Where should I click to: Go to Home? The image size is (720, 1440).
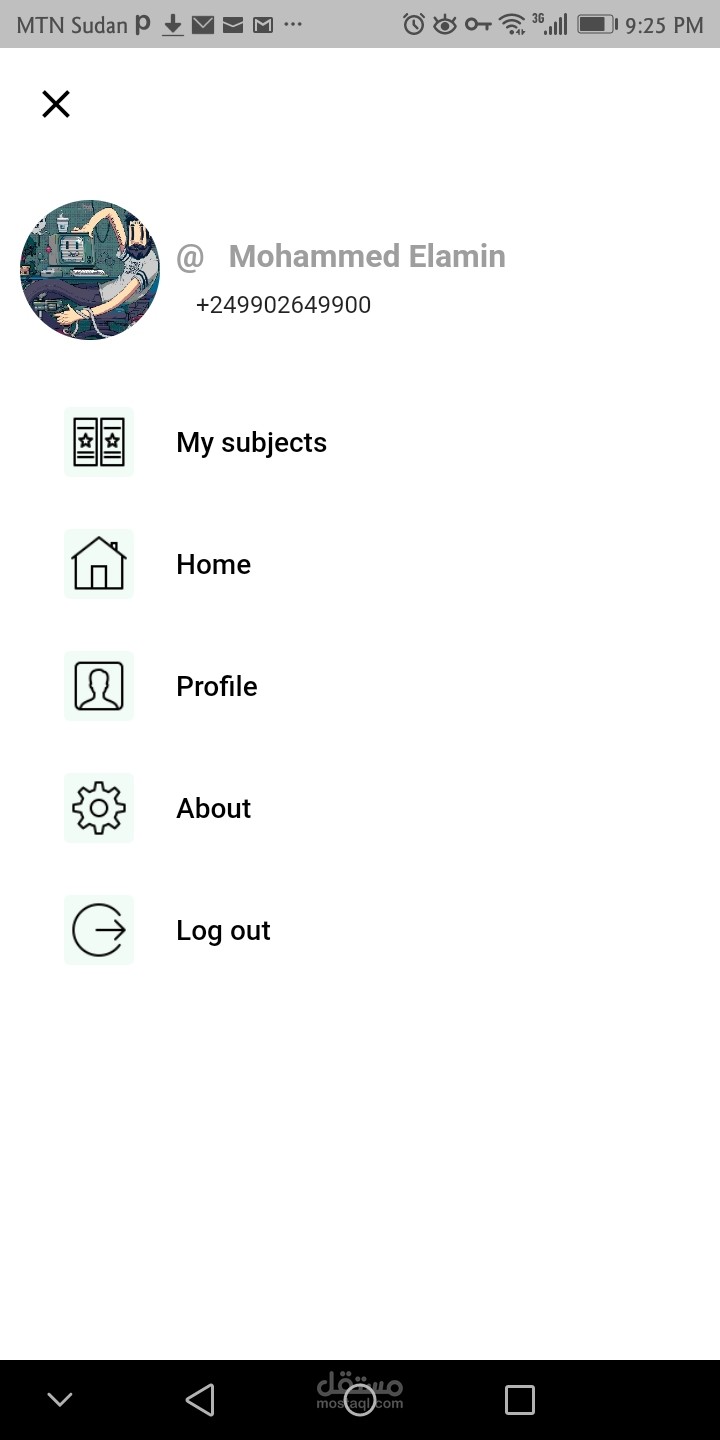(x=213, y=564)
